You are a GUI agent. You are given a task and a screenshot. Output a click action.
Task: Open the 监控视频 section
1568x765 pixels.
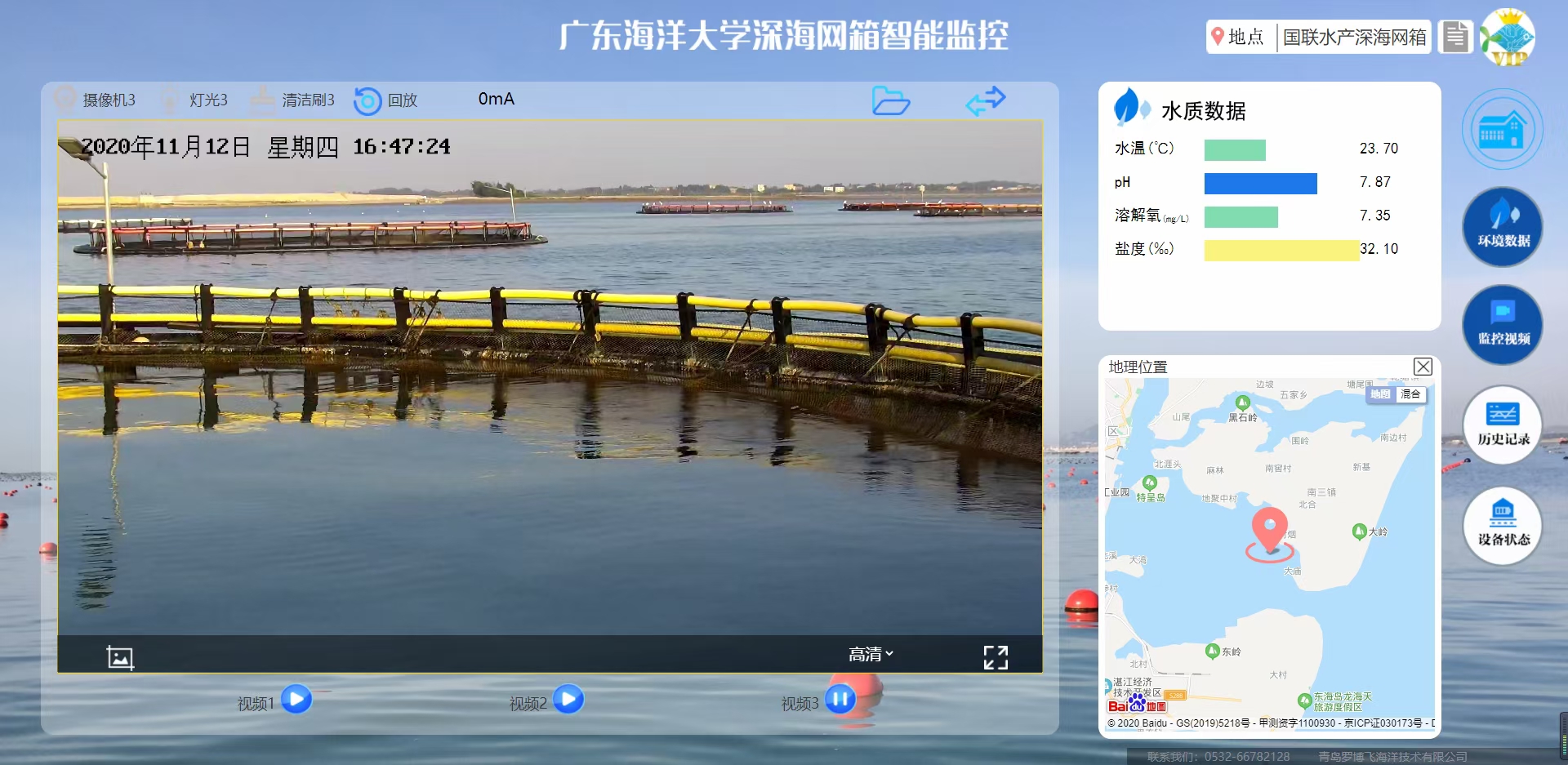point(1503,325)
